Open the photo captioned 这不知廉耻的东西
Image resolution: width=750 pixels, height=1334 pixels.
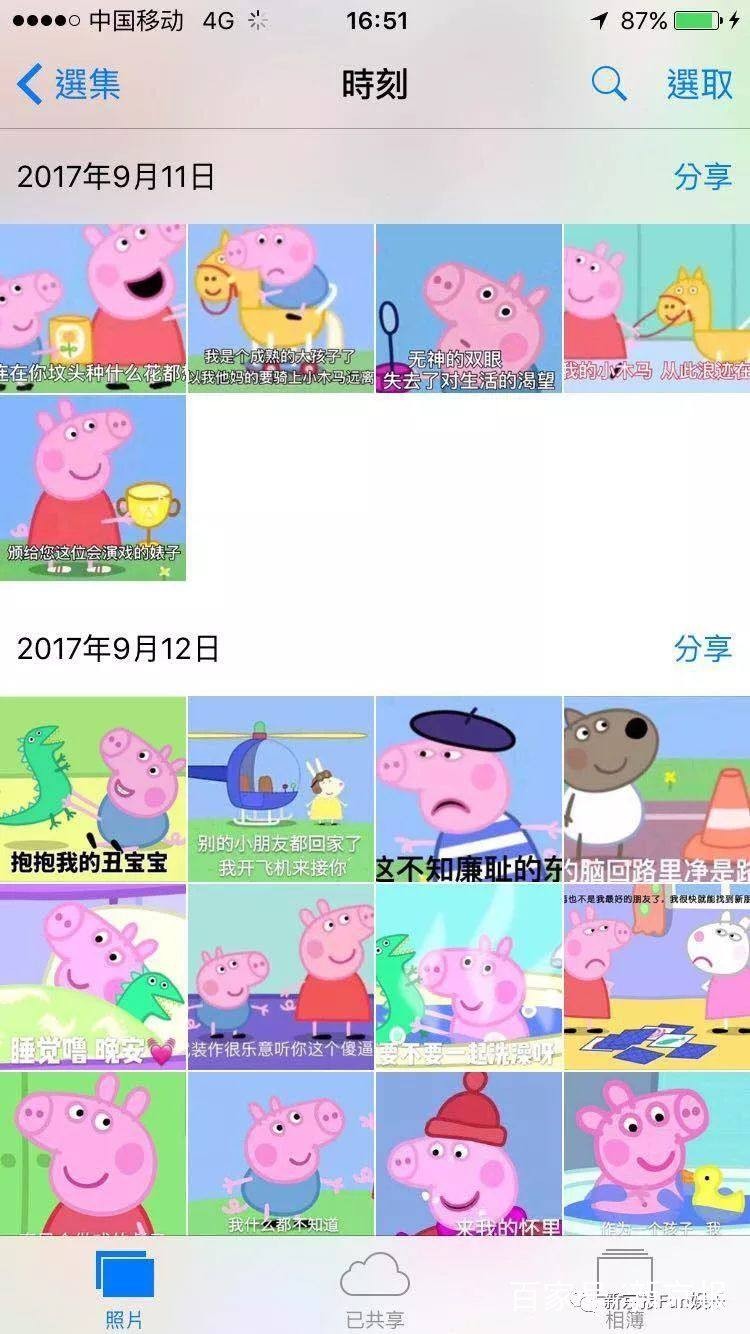[x=469, y=788]
